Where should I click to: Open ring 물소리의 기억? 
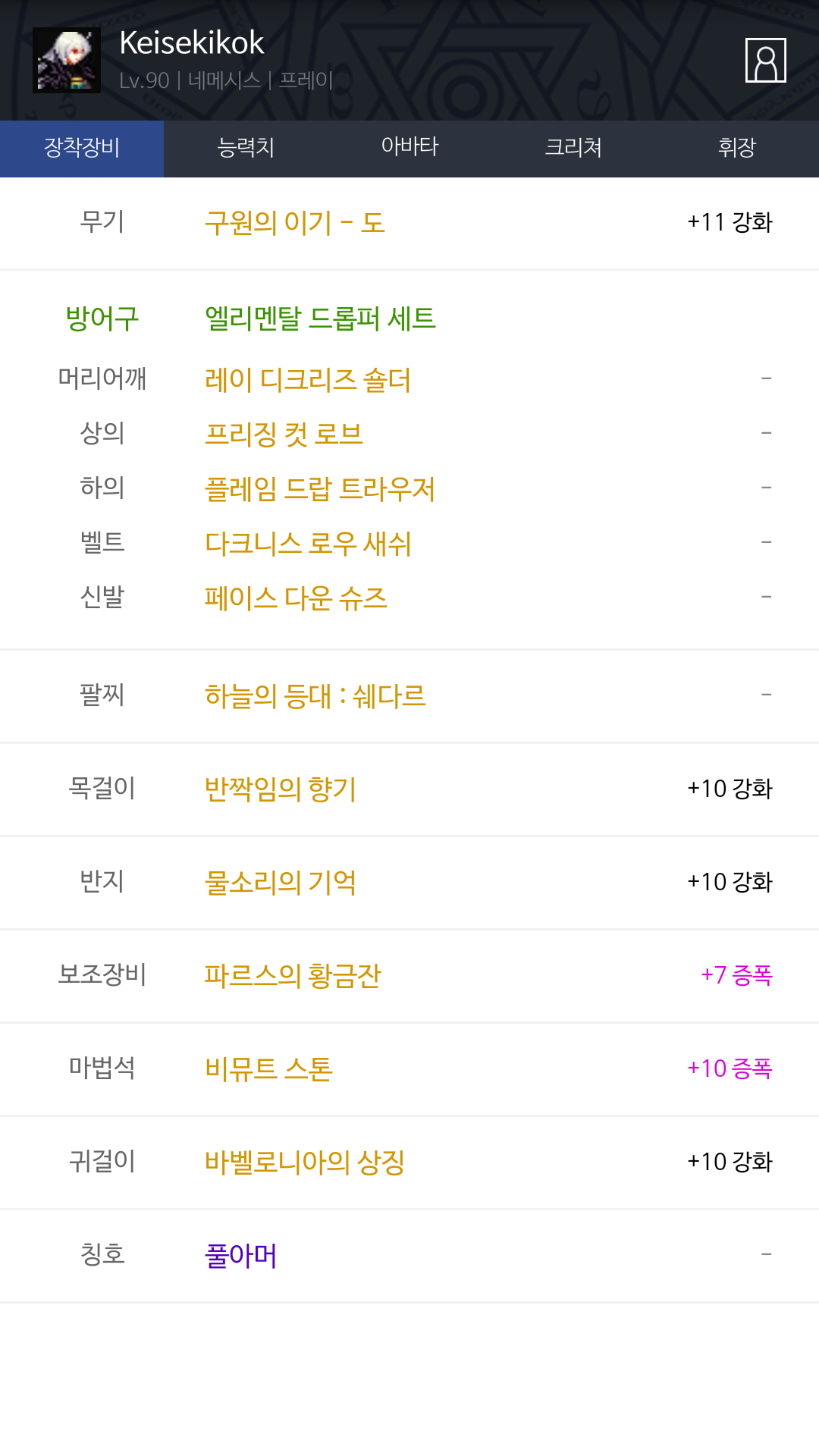click(281, 882)
